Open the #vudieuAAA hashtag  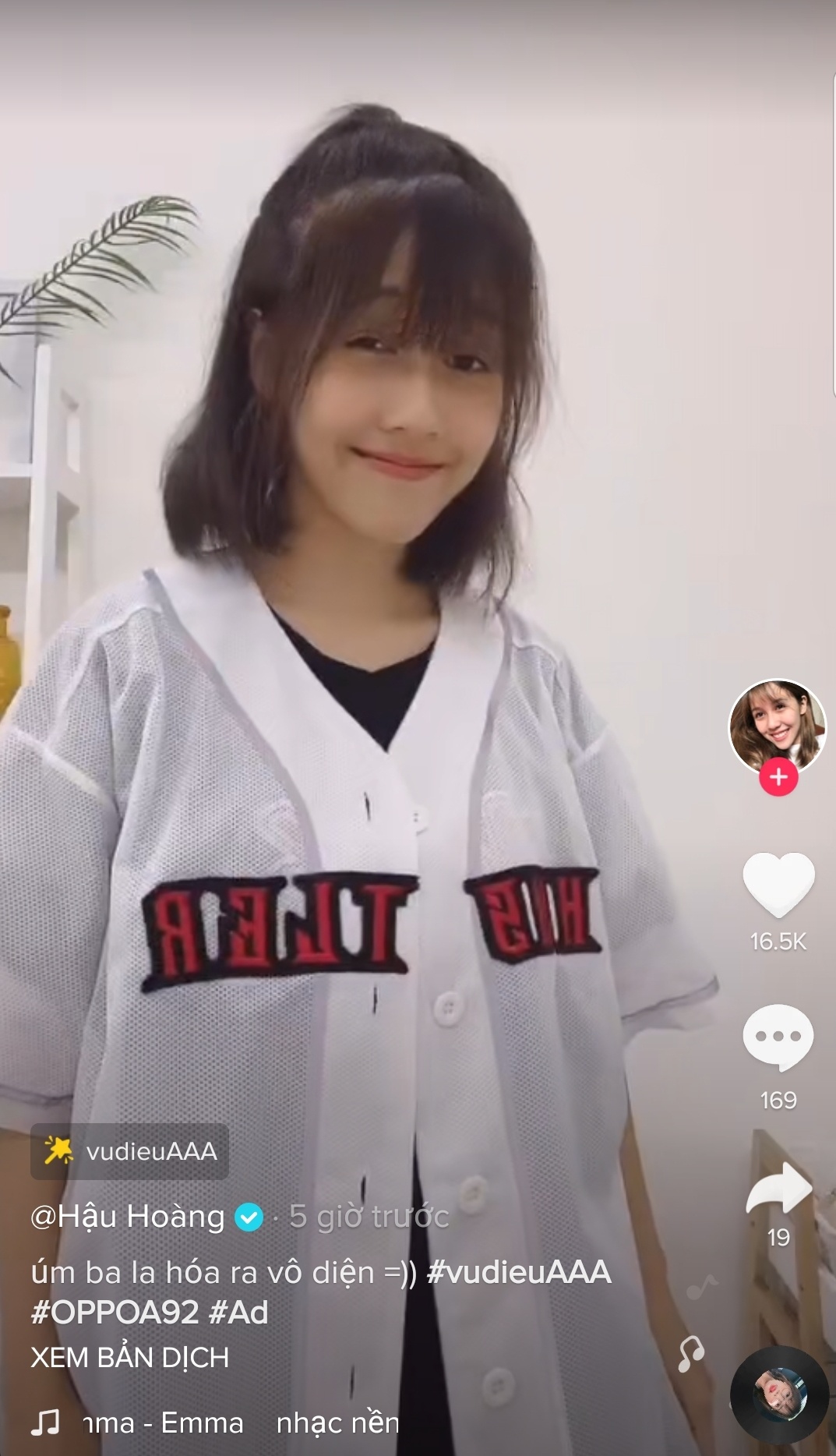(519, 1273)
